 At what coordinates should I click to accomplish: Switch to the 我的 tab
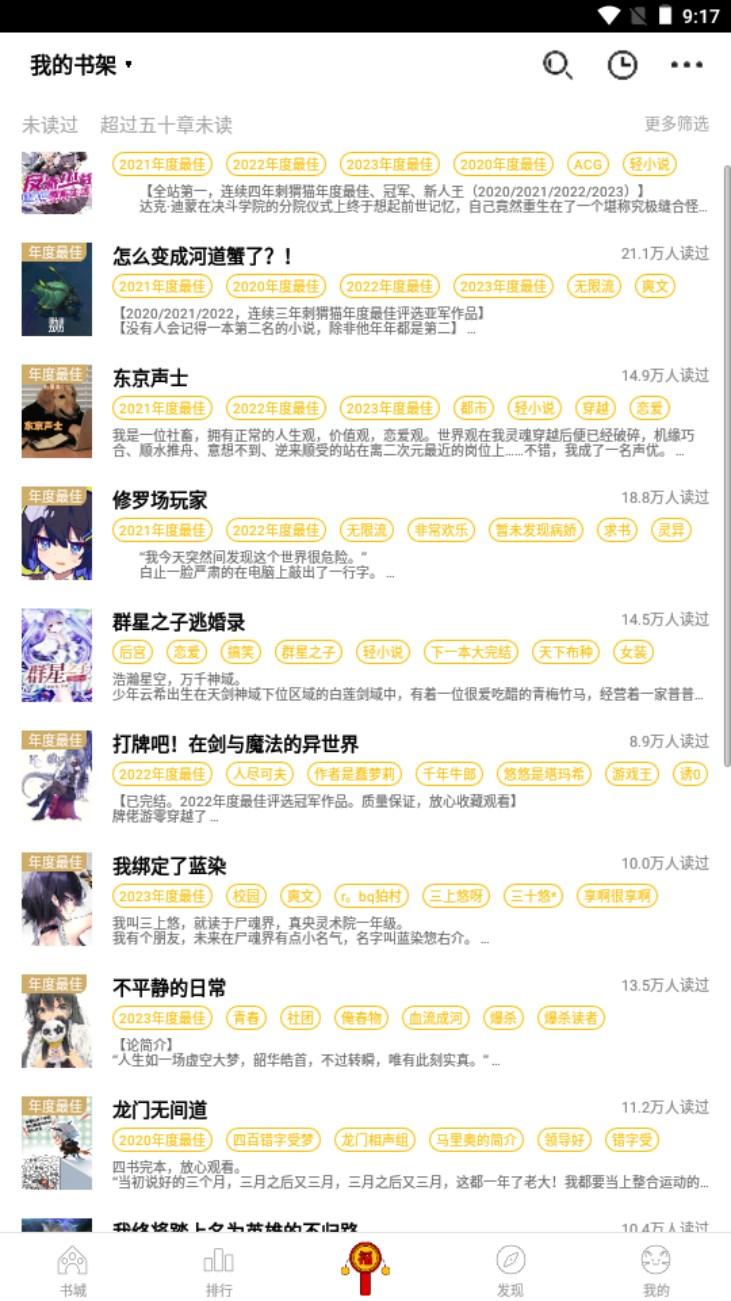point(656,1270)
